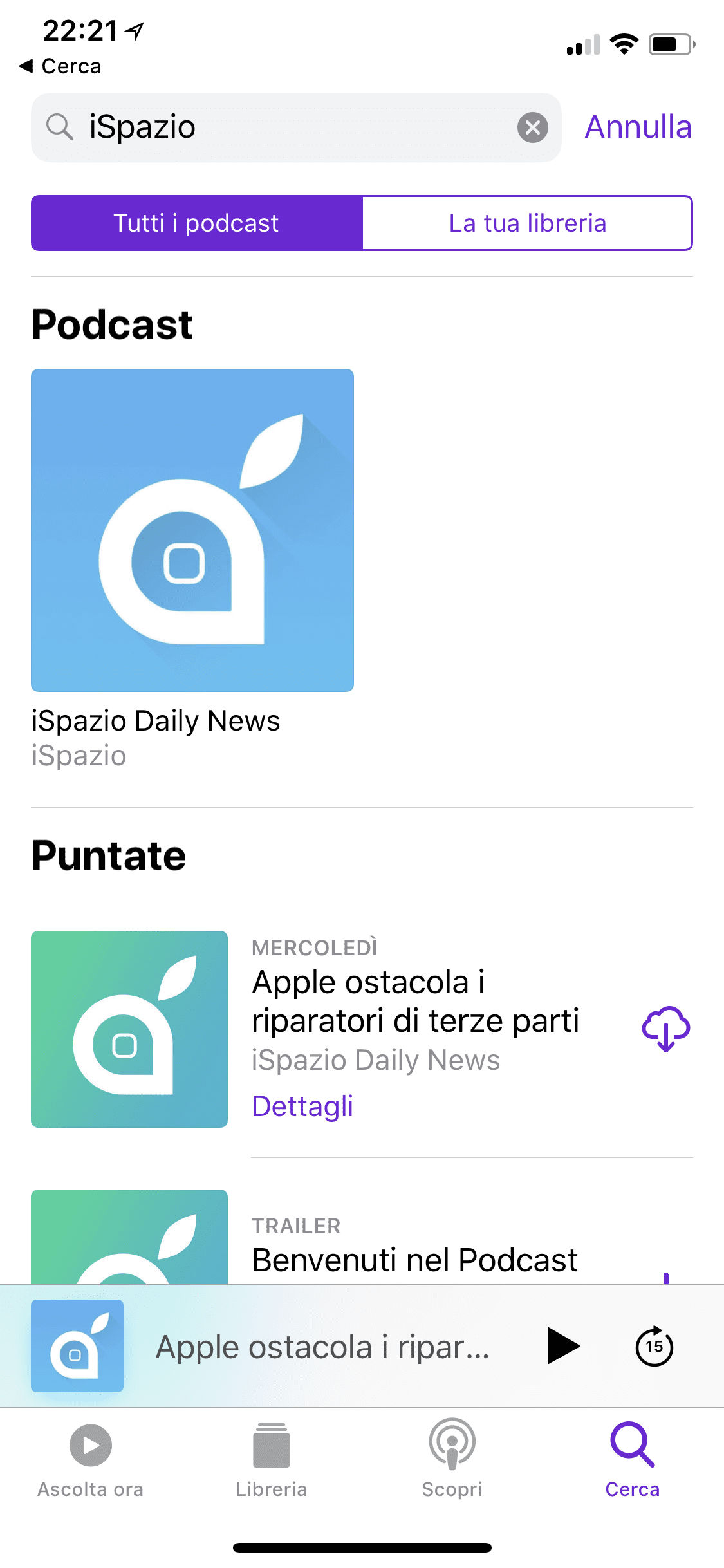This screenshot has height=1568, width=724.
Task: Play the episode in the mini player
Action: (562, 1346)
